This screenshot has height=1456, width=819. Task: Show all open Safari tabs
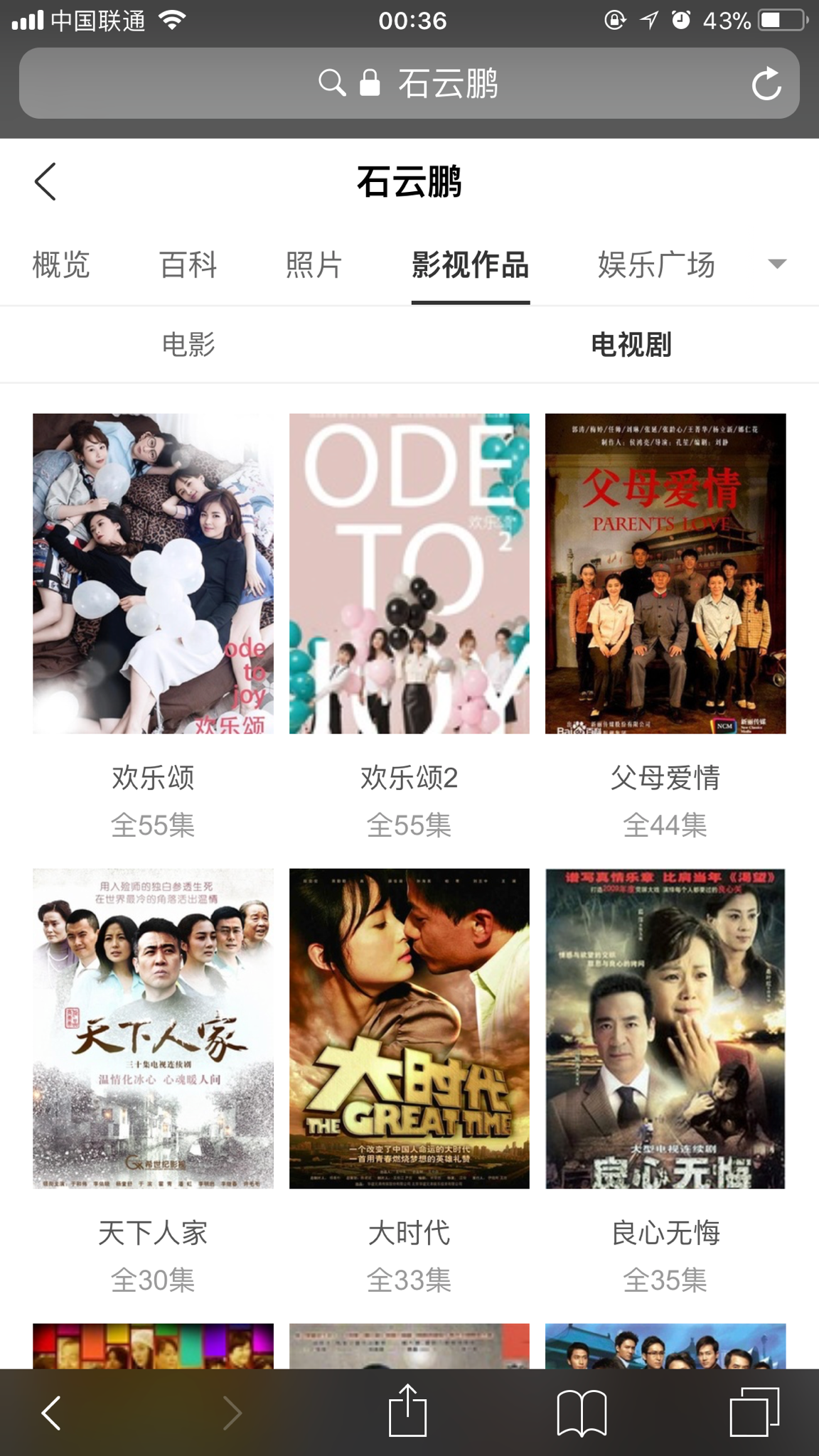(x=754, y=1412)
